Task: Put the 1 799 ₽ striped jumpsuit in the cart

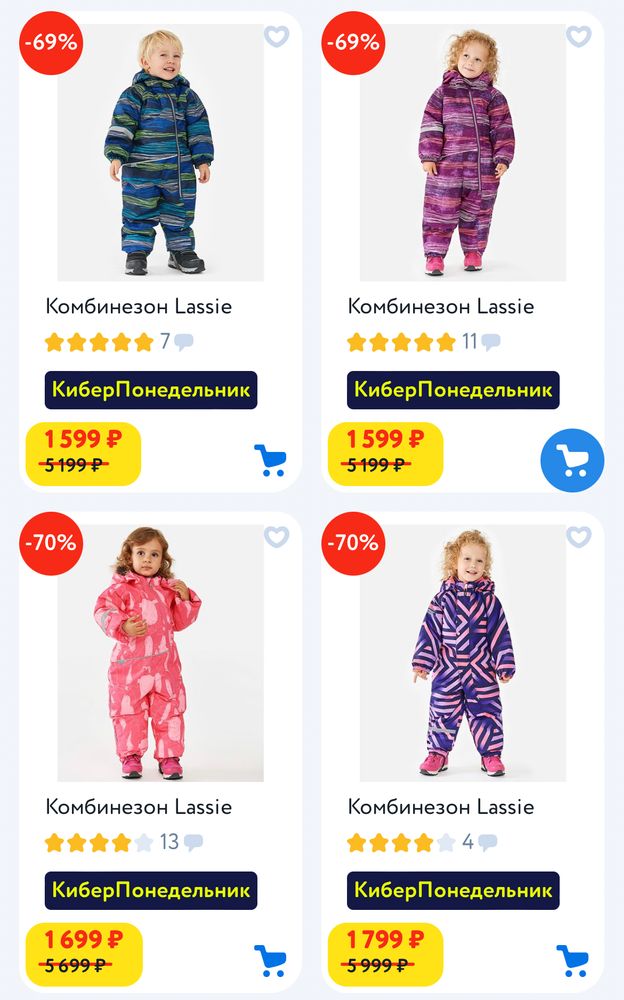Action: (572, 960)
